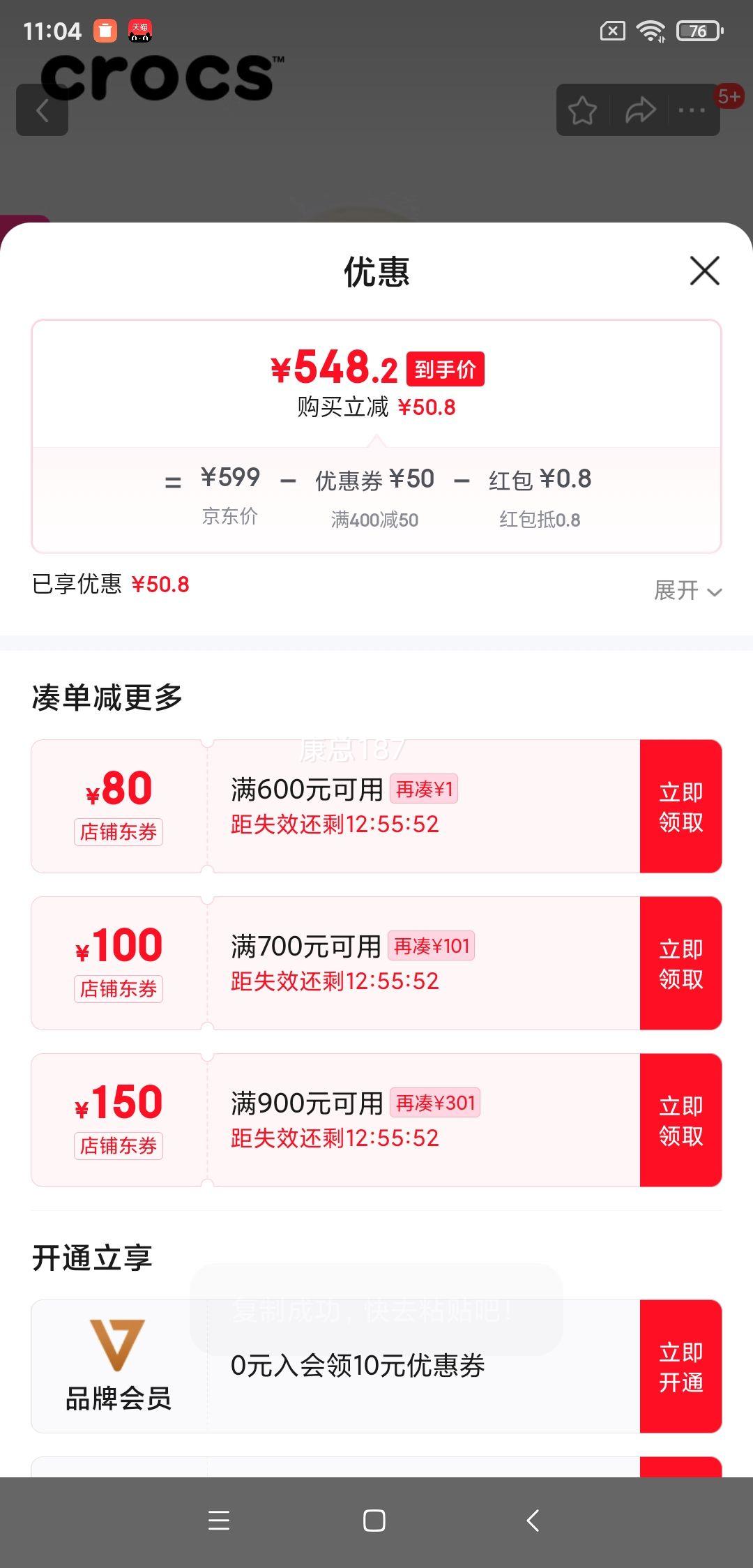
Task: Open sharing via the share arrow icon
Action: click(639, 110)
